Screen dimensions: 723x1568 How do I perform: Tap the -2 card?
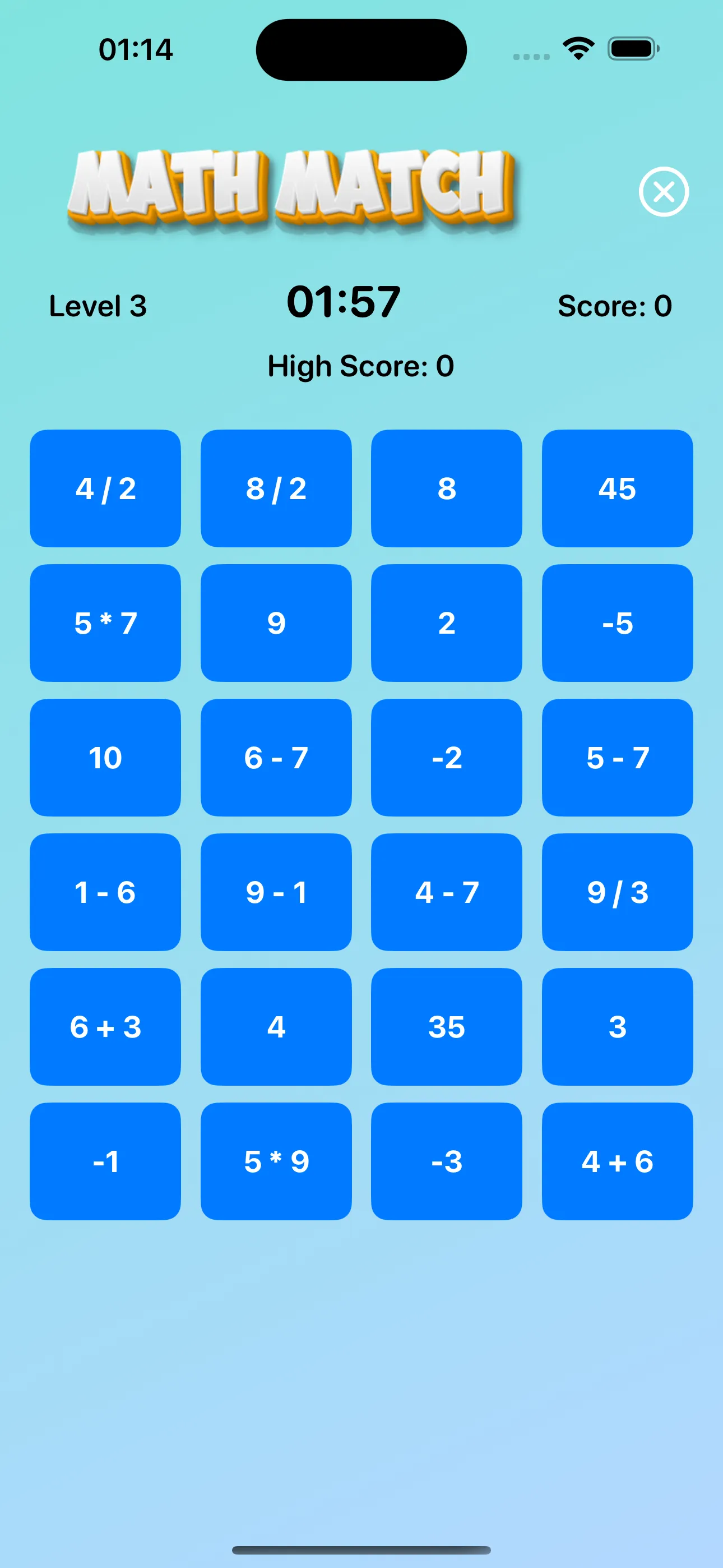tap(447, 758)
